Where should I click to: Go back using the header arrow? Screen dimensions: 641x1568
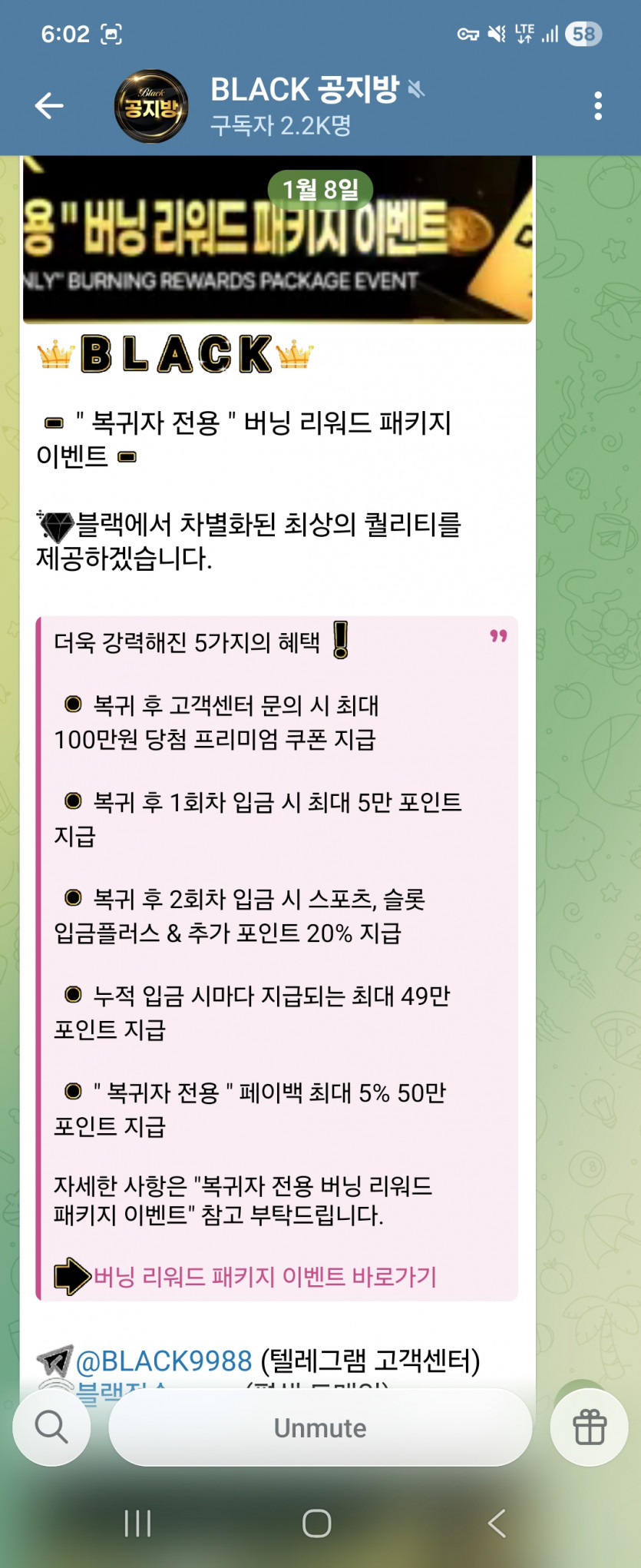49,105
